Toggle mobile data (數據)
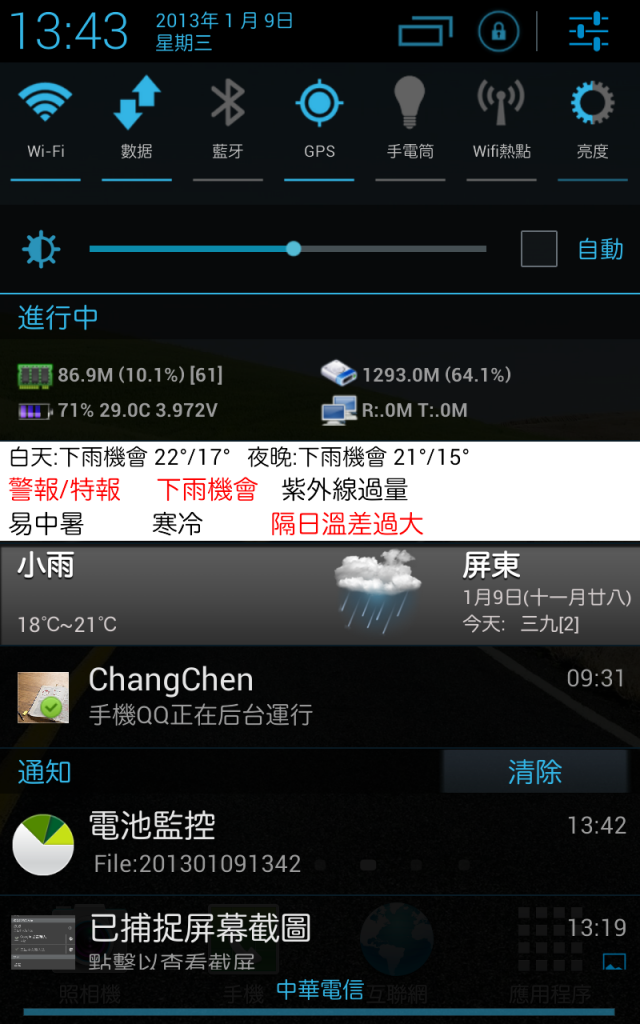The width and height of the screenshot is (640, 1024). 137,120
